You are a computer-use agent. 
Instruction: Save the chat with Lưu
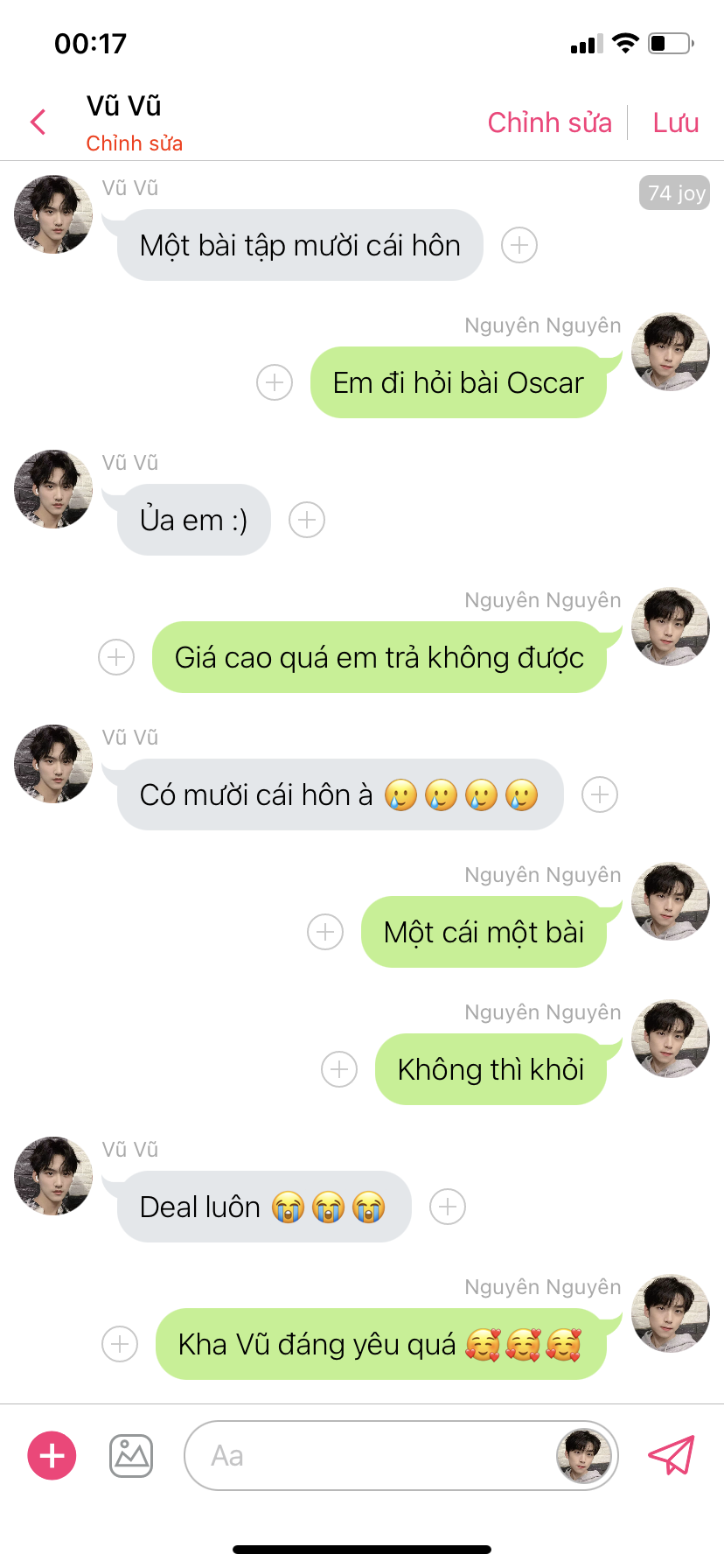pyautogui.click(x=675, y=122)
